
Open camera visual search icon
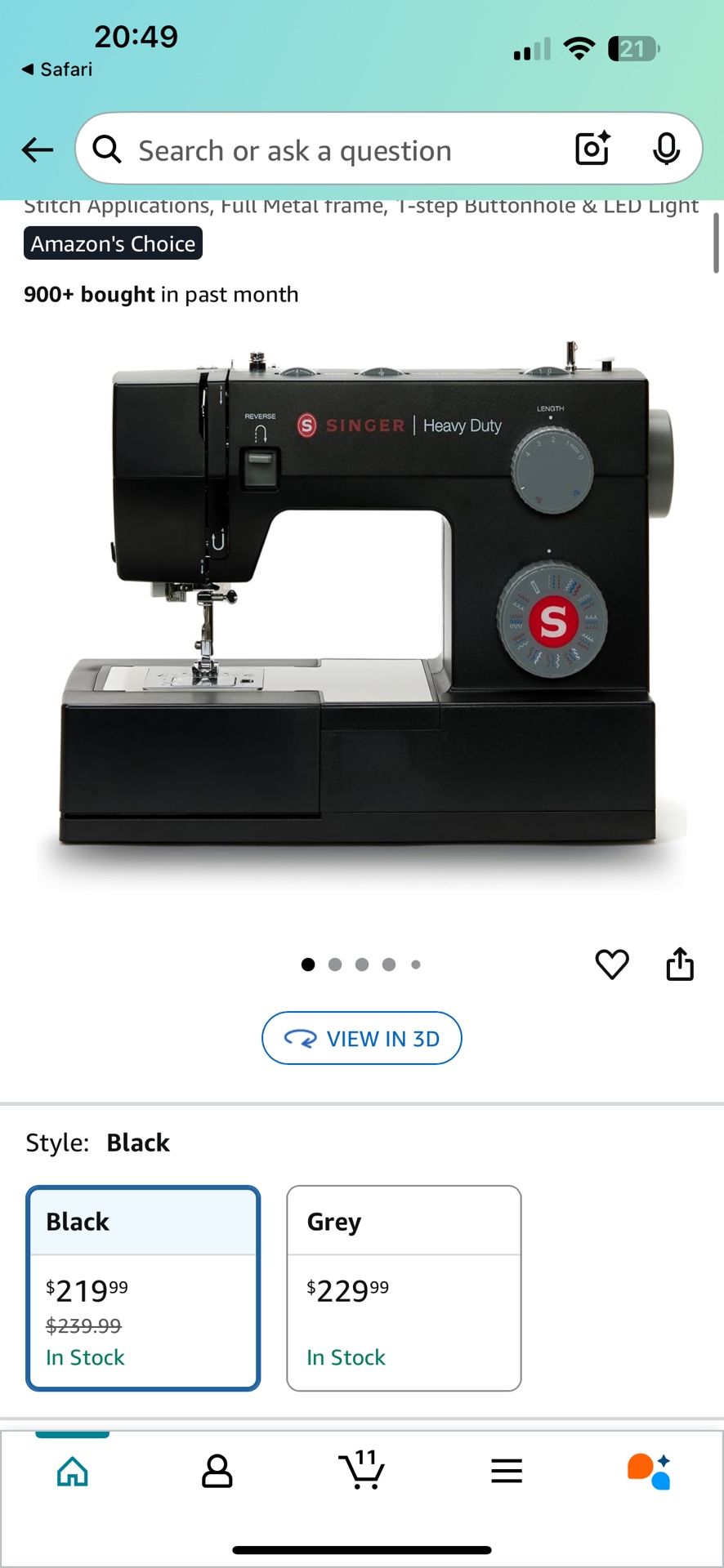pyautogui.click(x=593, y=149)
